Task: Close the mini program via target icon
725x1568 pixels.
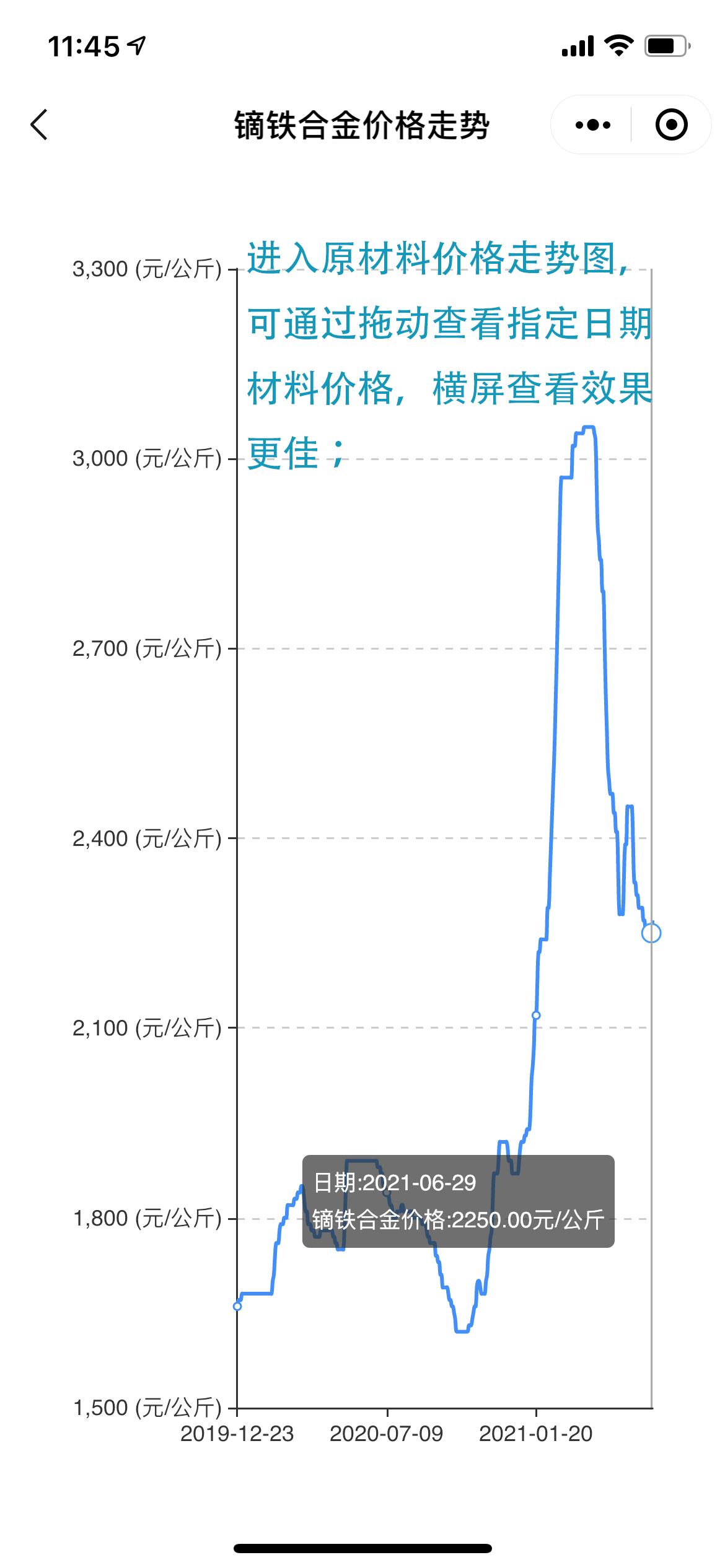Action: tap(672, 125)
